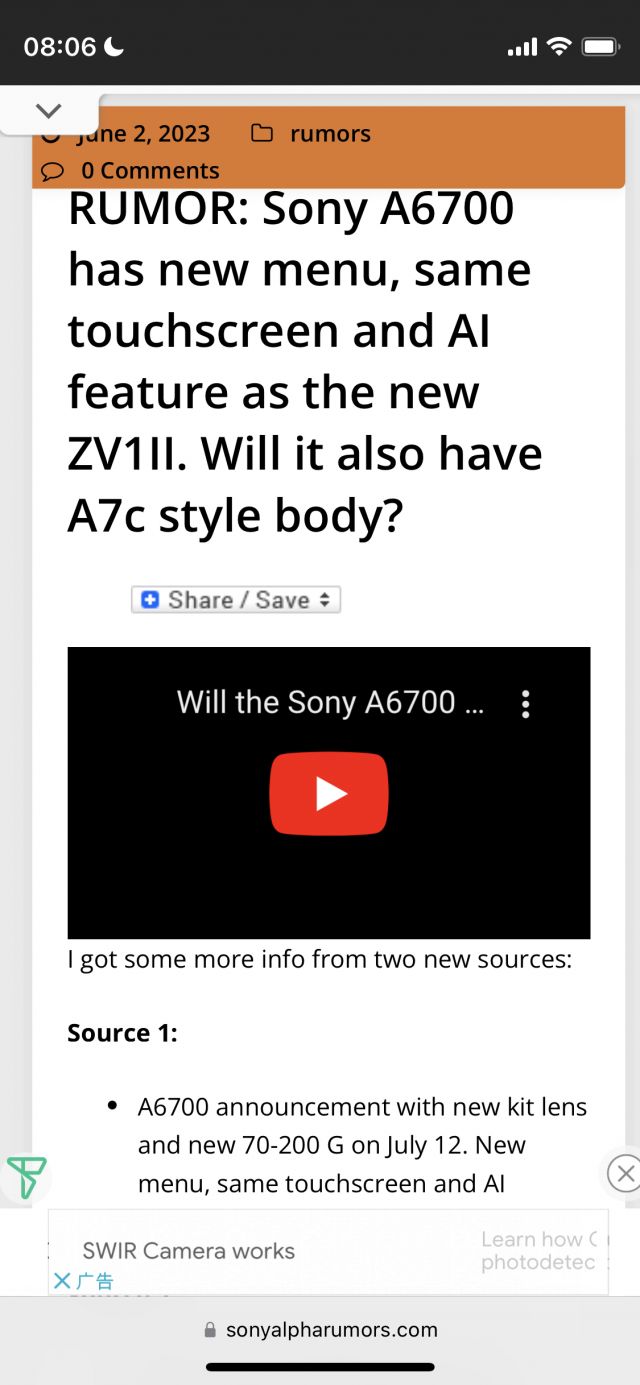Open the Share / Save button
The image size is (640, 1385).
(236, 600)
